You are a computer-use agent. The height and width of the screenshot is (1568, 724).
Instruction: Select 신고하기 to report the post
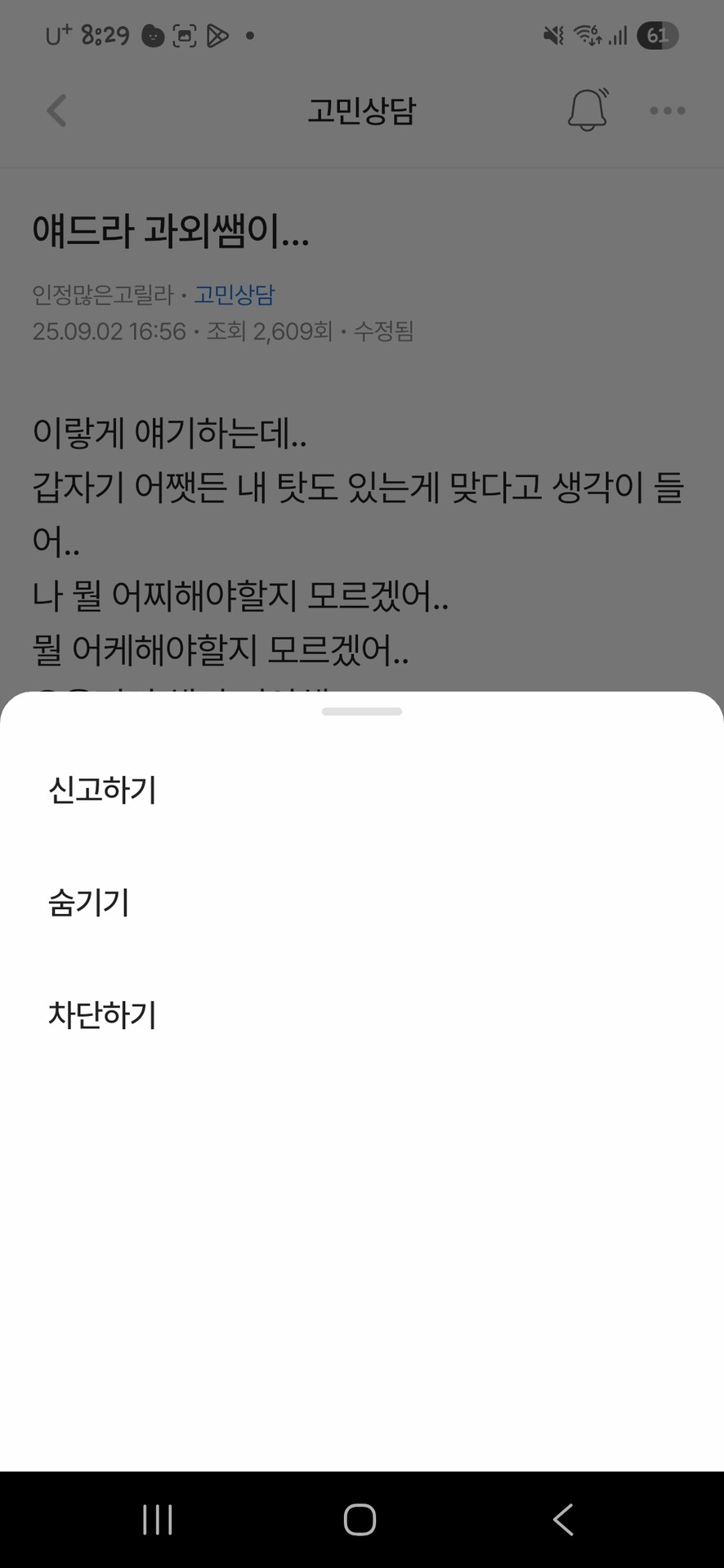[x=102, y=790]
